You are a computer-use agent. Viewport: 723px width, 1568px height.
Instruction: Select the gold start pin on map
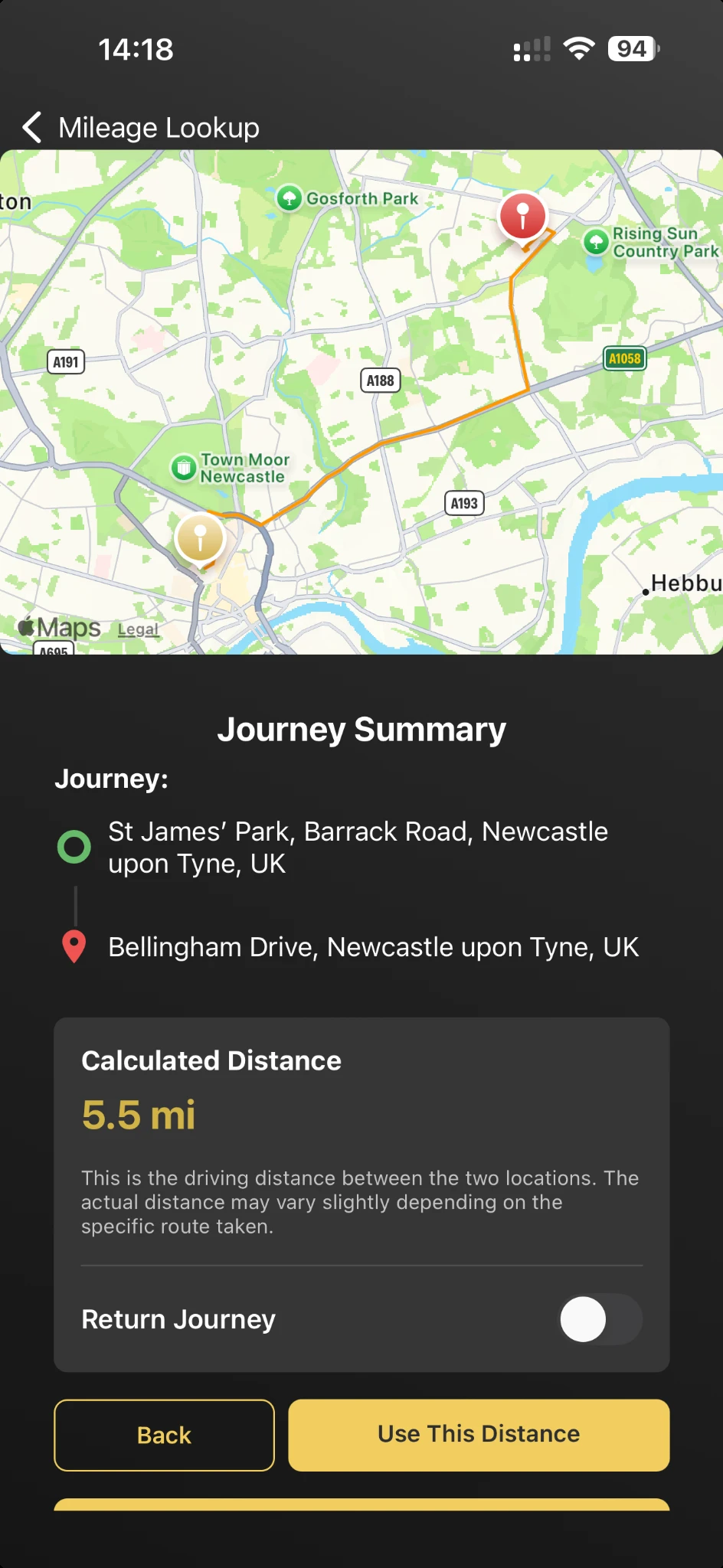(200, 538)
